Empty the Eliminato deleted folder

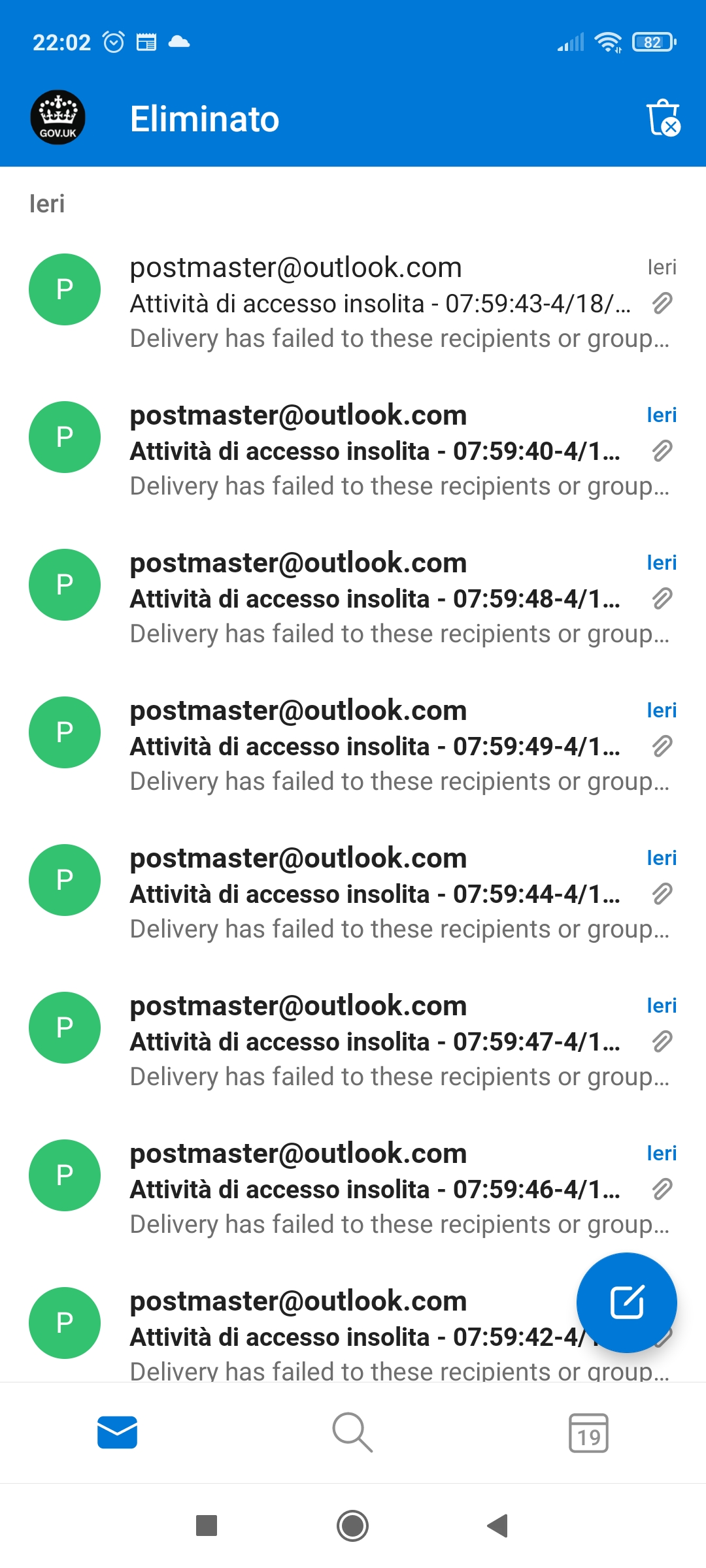(x=663, y=118)
